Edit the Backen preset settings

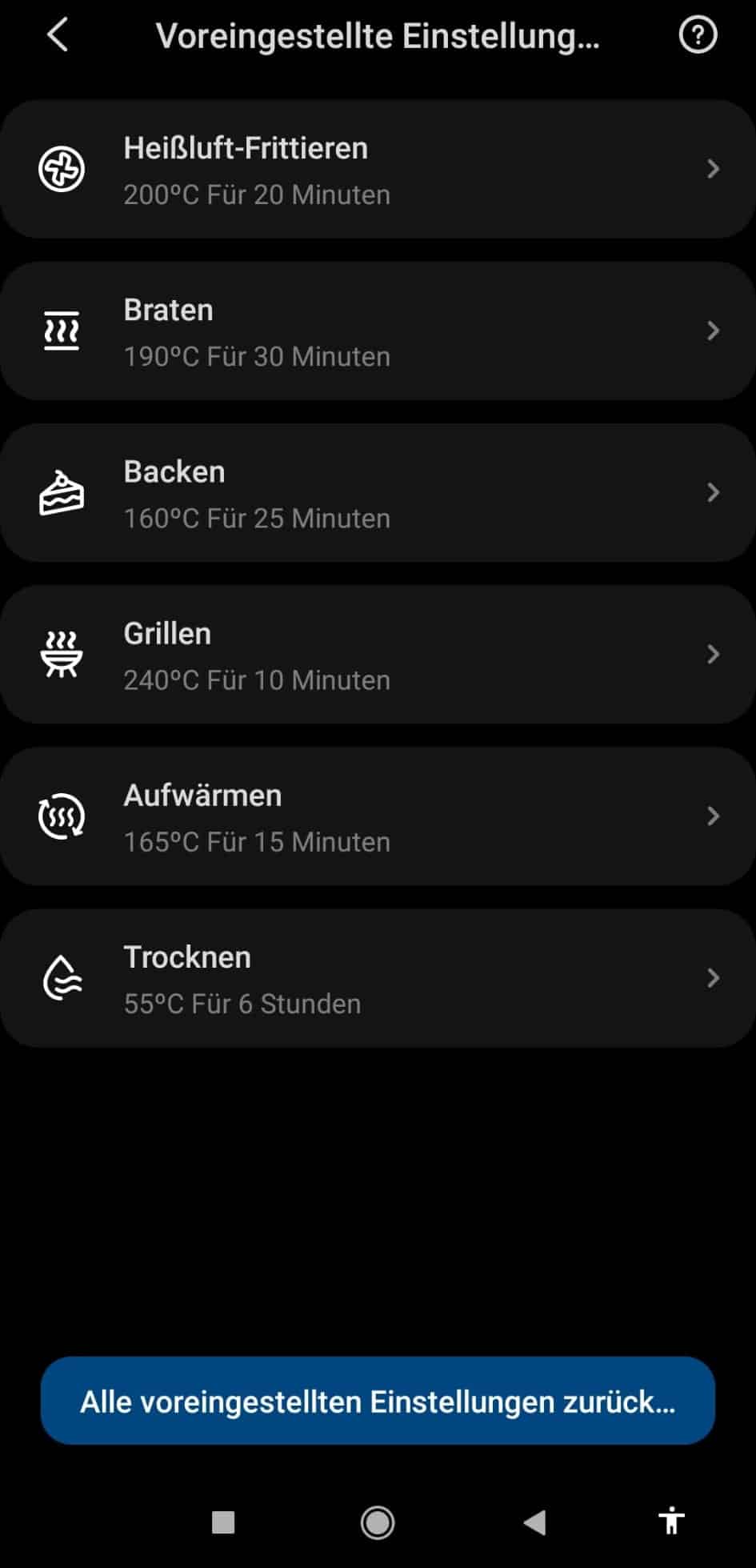point(378,493)
